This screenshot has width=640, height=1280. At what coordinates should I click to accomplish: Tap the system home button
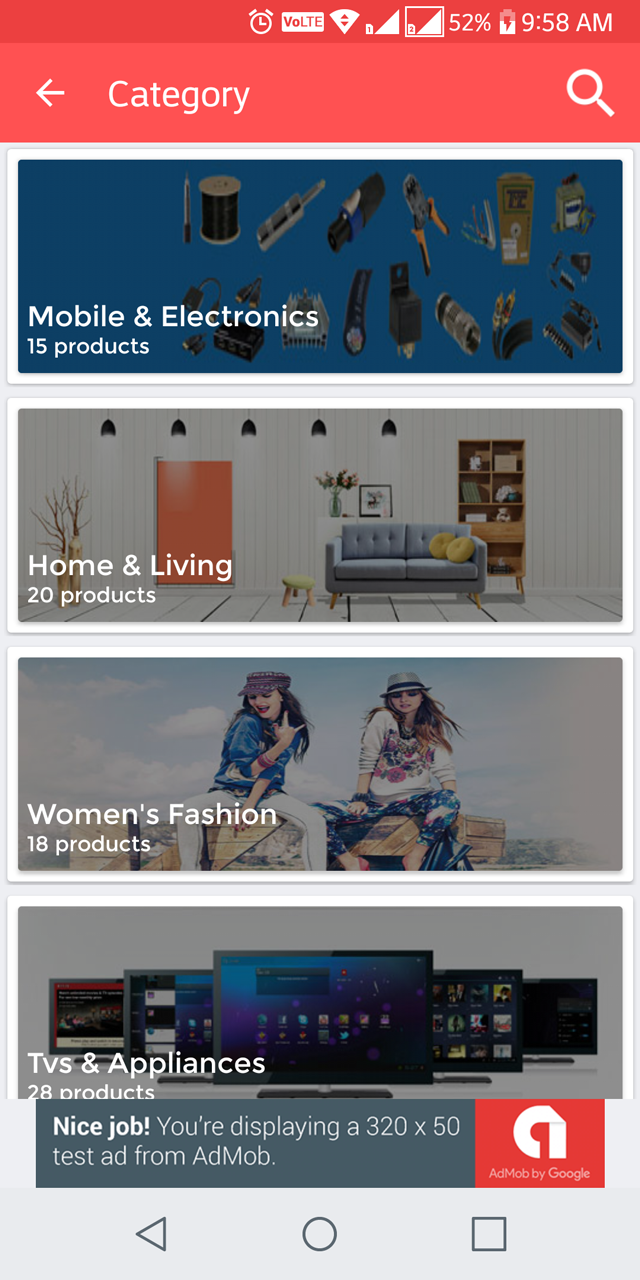point(320,1234)
